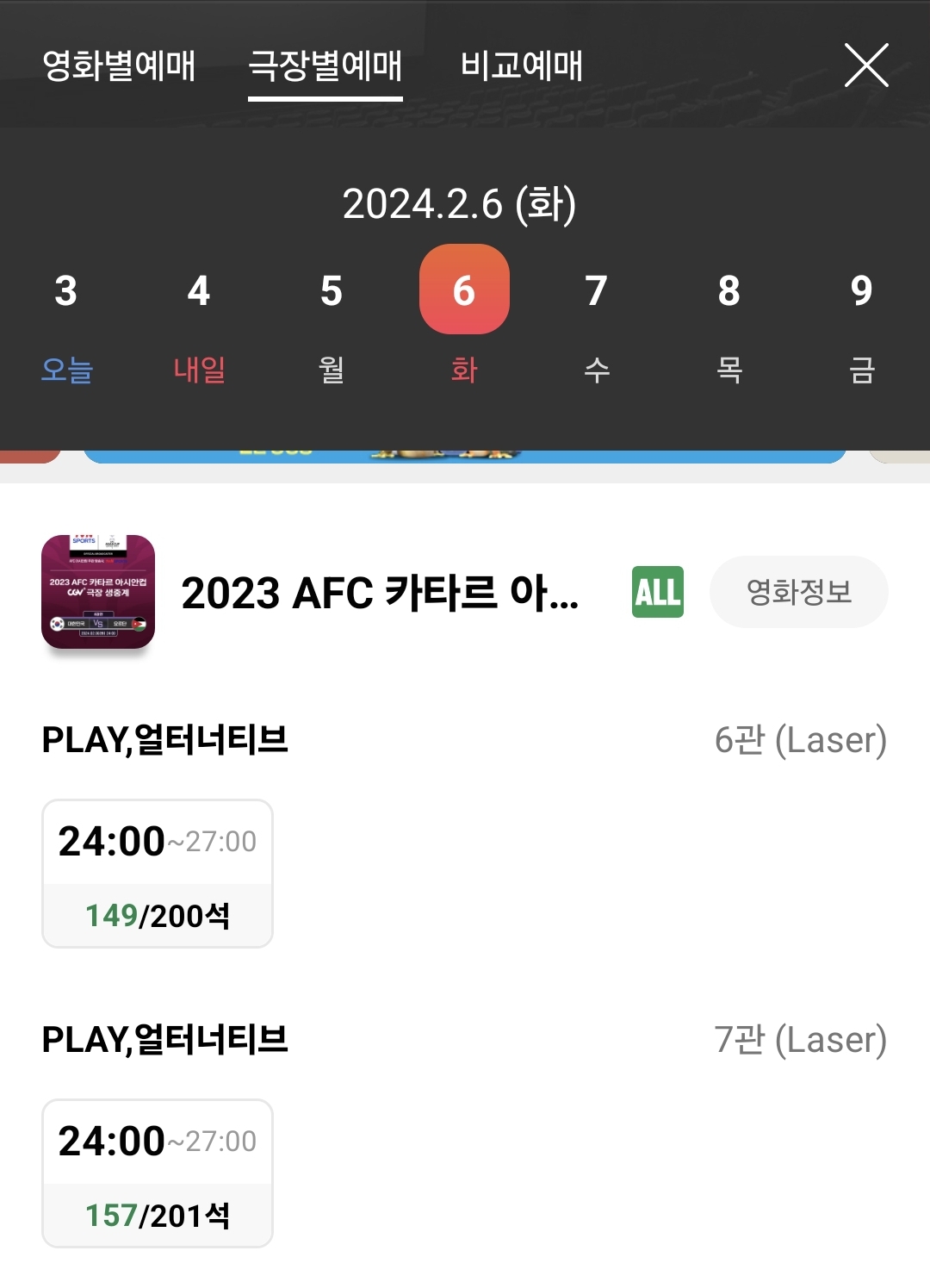Image resolution: width=930 pixels, height=1288 pixels.
Task: Close the booking screen
Action: (x=865, y=65)
